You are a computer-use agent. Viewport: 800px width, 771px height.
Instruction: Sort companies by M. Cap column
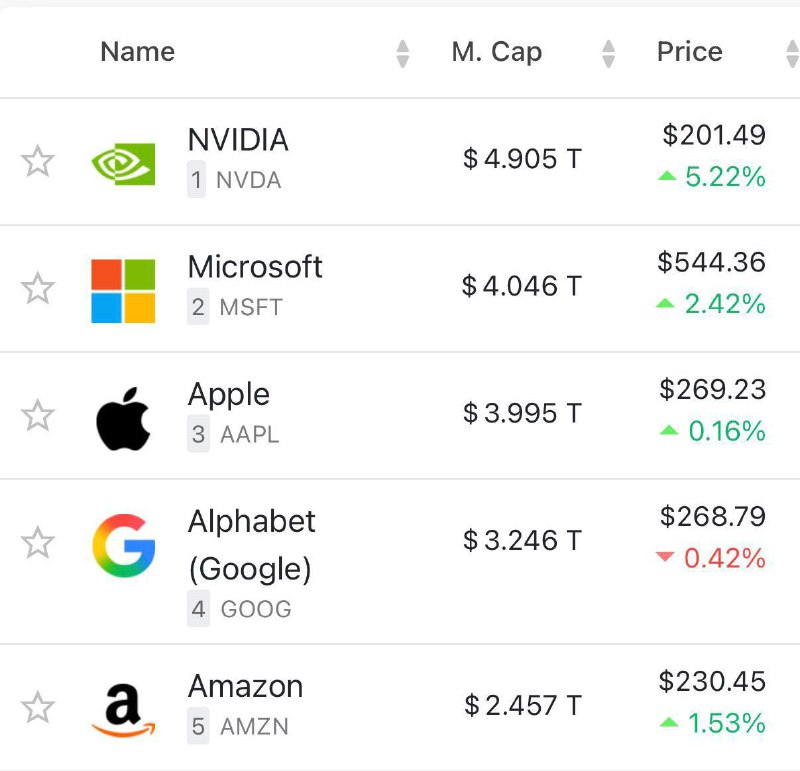[497, 52]
